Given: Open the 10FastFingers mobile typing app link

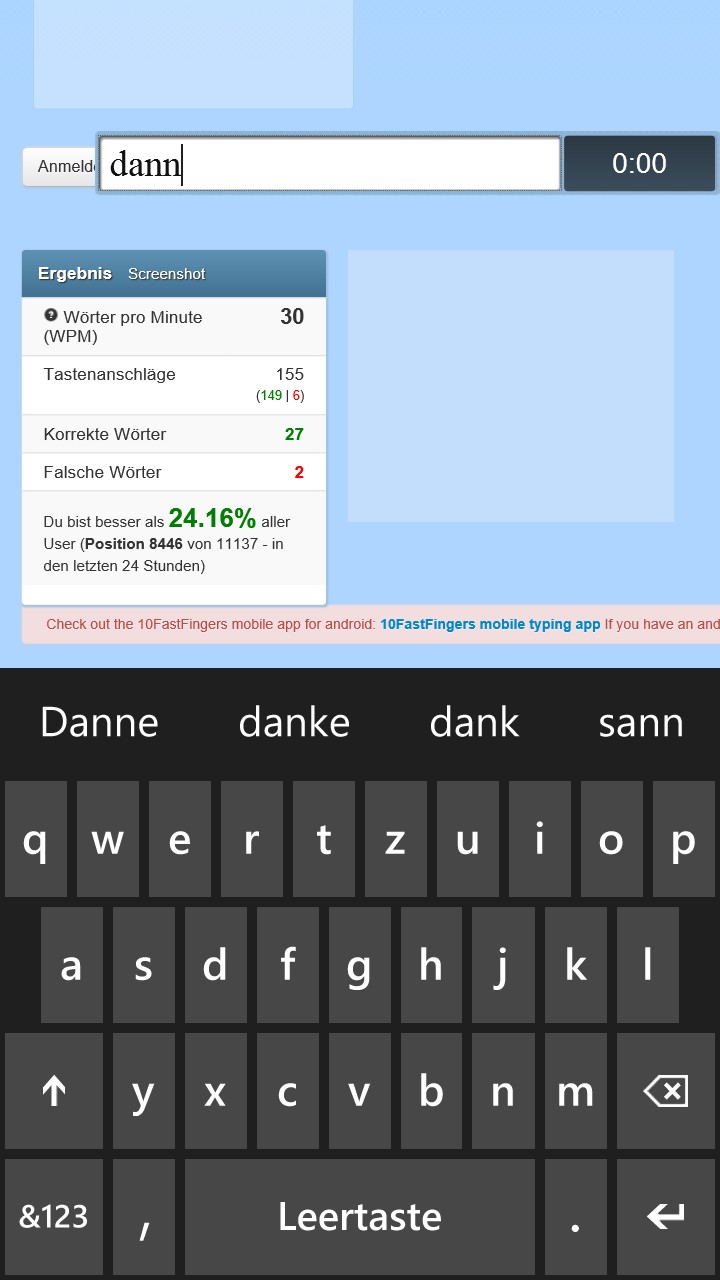Looking at the screenshot, I should point(490,624).
